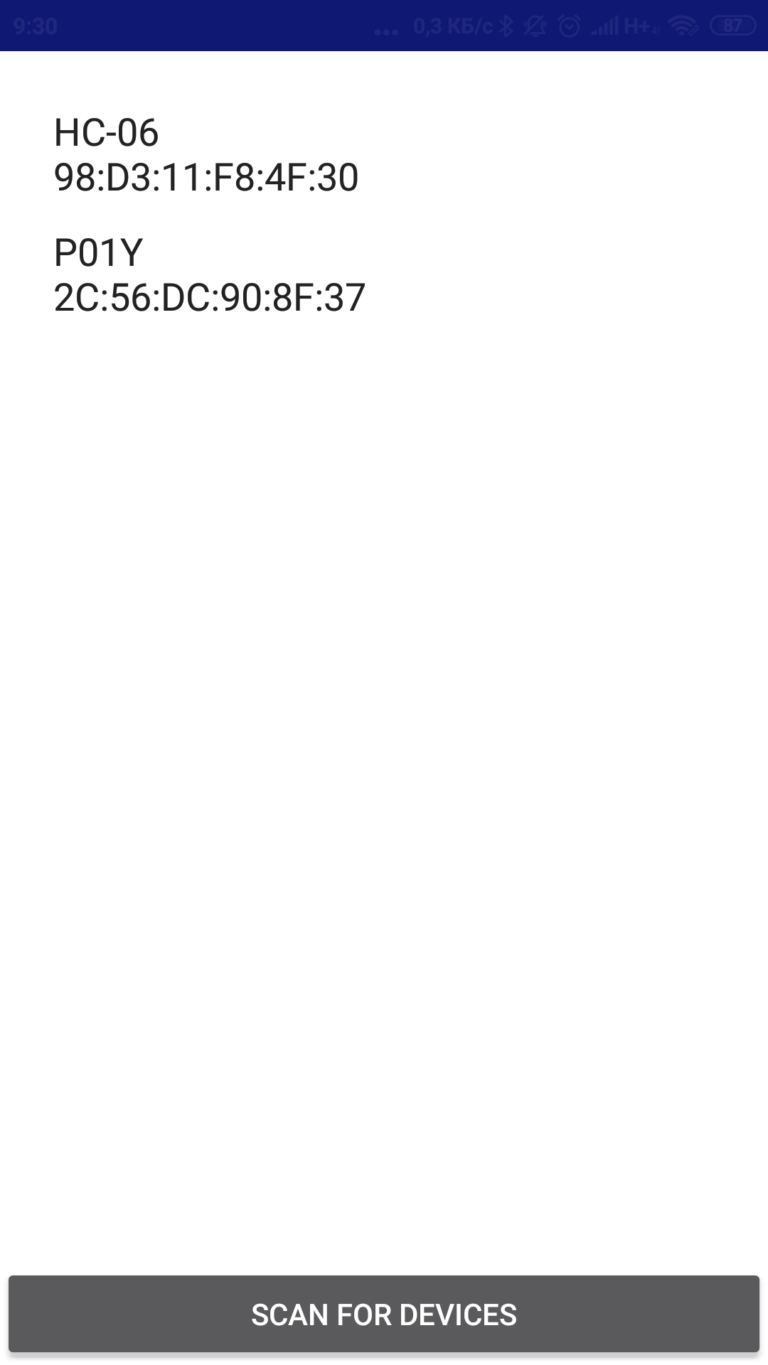Select the HC-06 Bluetooth device

(x=206, y=155)
